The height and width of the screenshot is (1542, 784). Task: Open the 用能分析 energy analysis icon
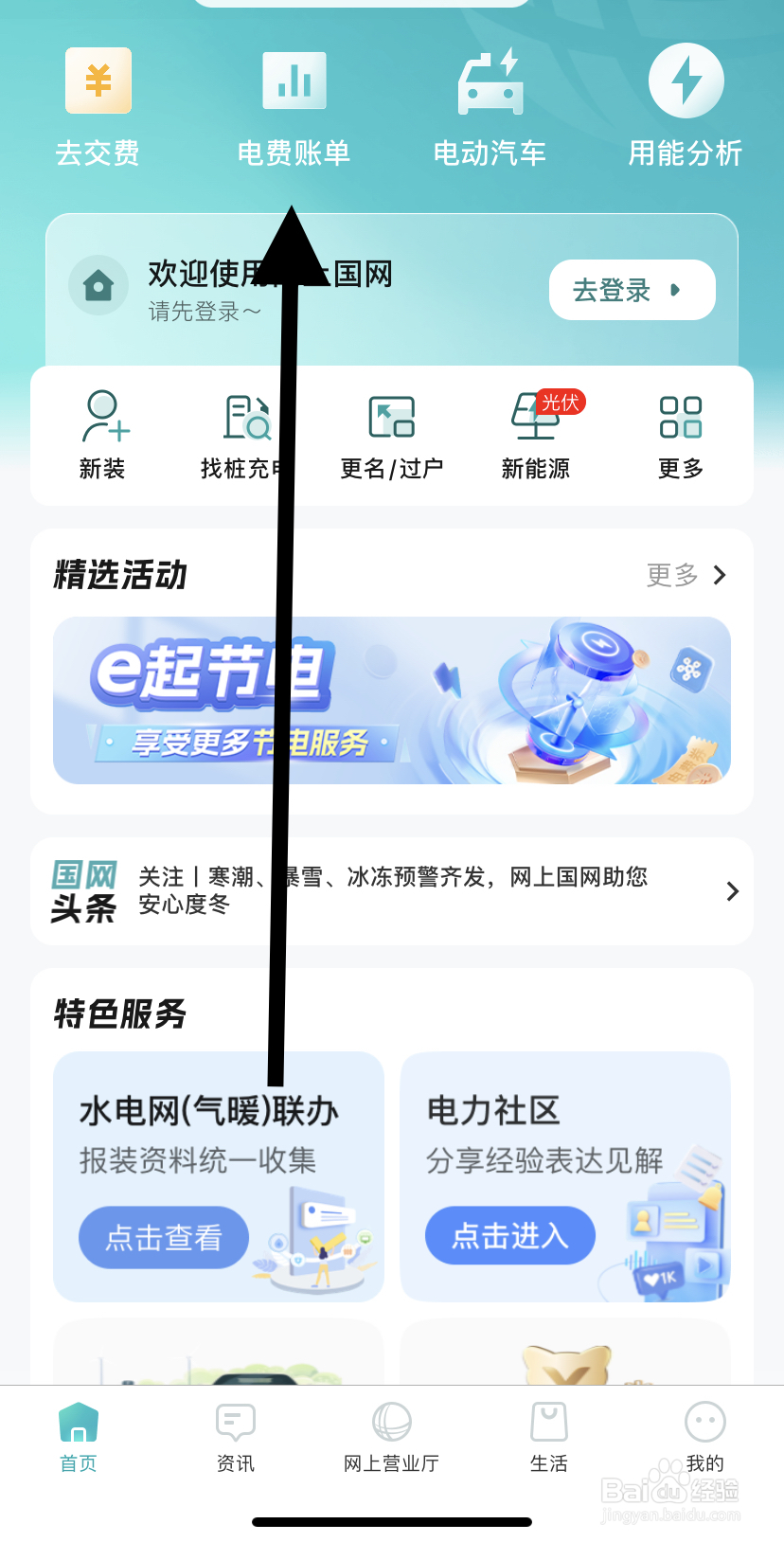[x=686, y=104]
